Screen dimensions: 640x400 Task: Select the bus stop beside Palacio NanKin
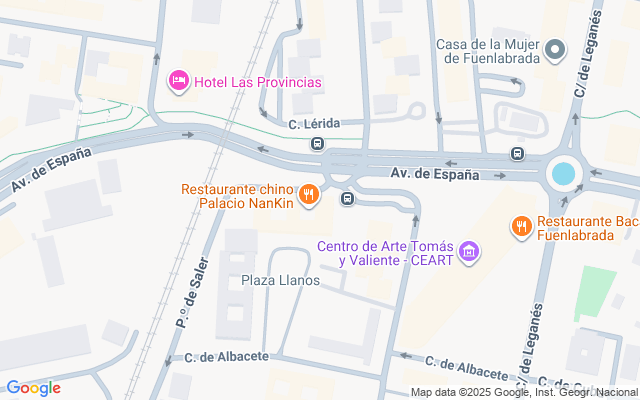[x=347, y=198]
